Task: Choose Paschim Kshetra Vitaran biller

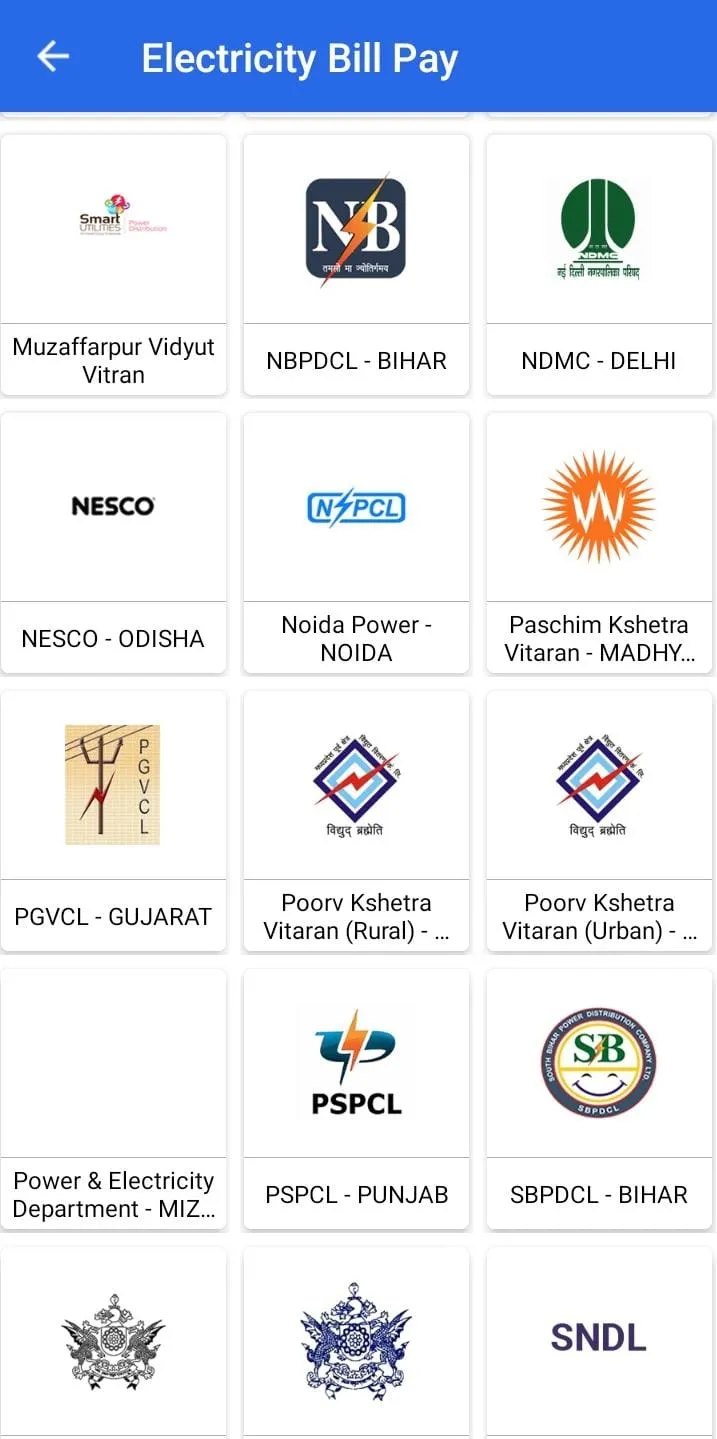Action: [599, 542]
